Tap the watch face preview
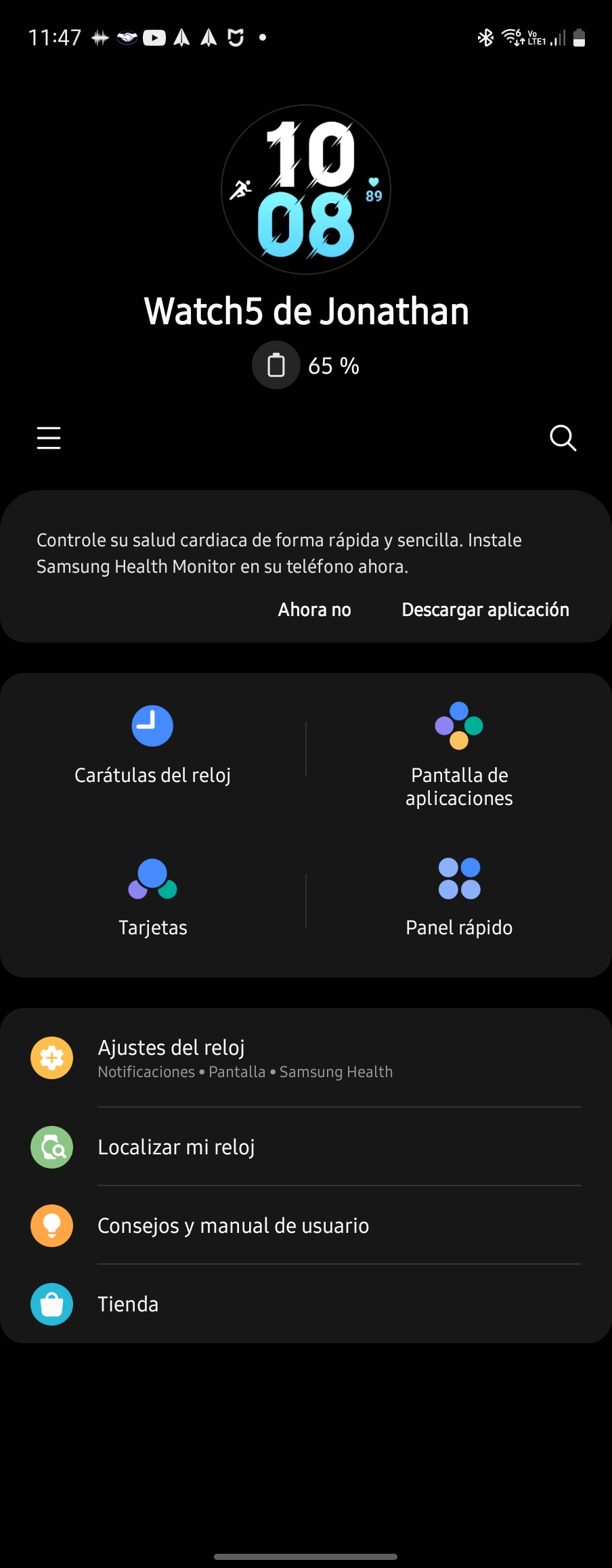 point(306,190)
